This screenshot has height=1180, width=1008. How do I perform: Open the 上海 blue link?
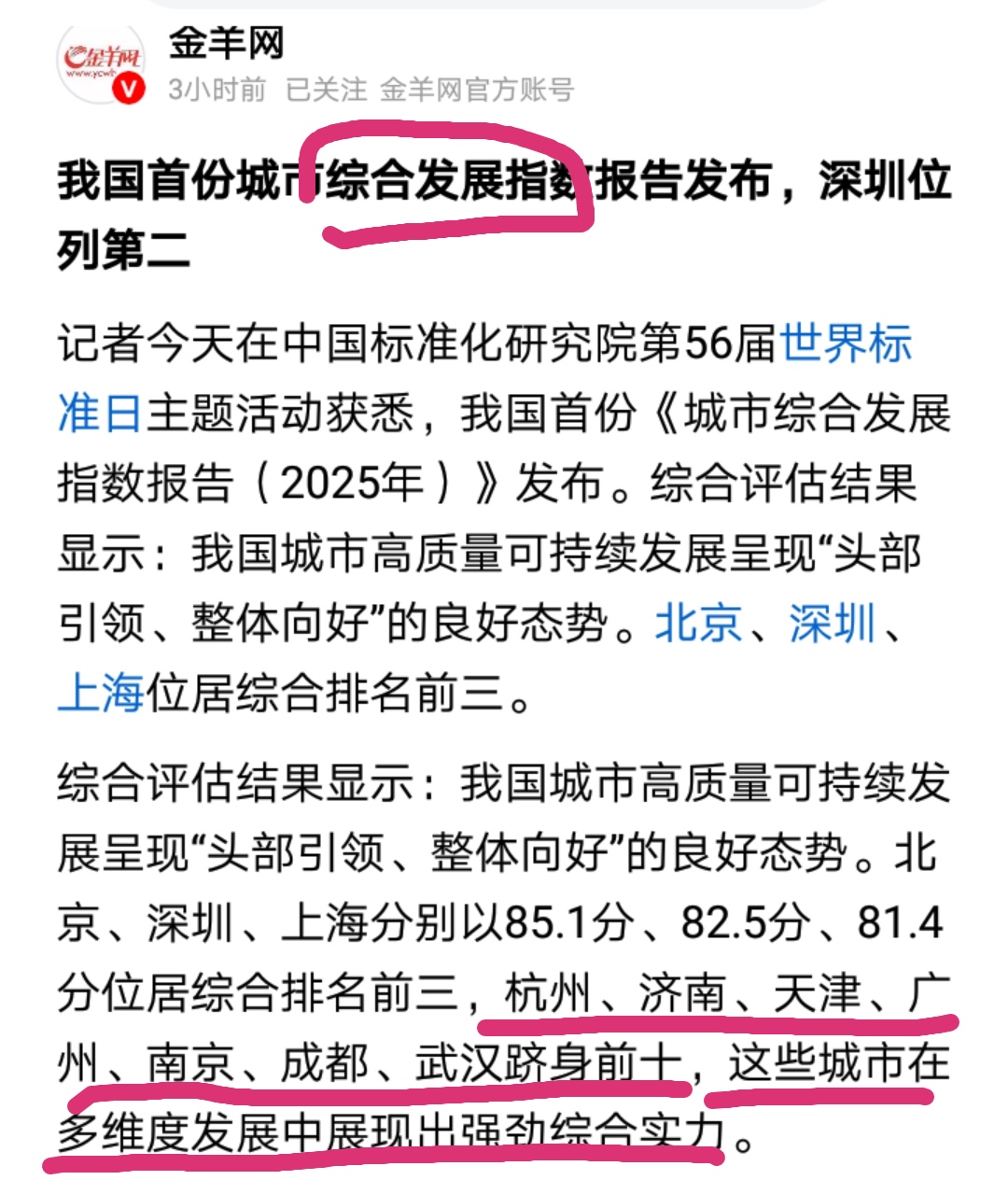101,693
